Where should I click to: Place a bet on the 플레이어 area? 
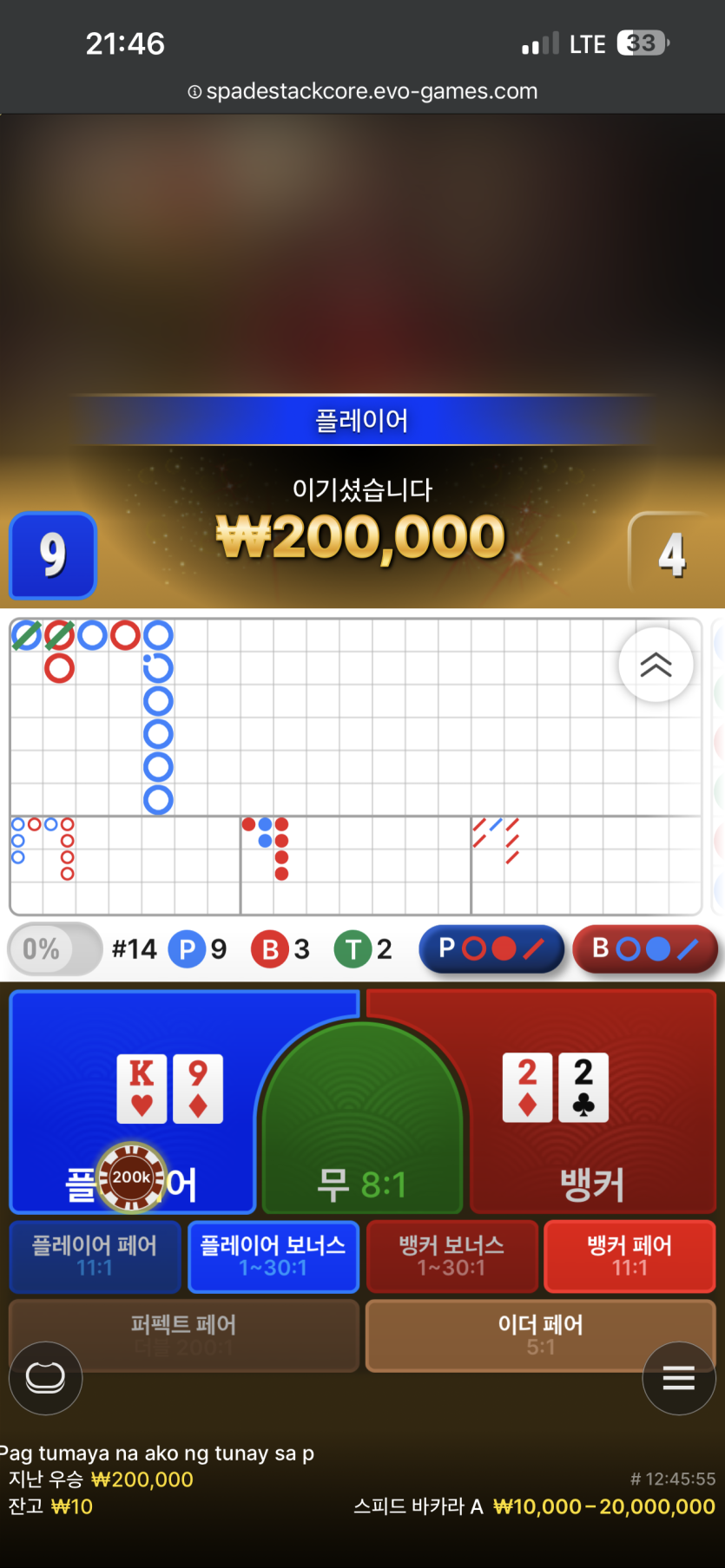point(132,1102)
